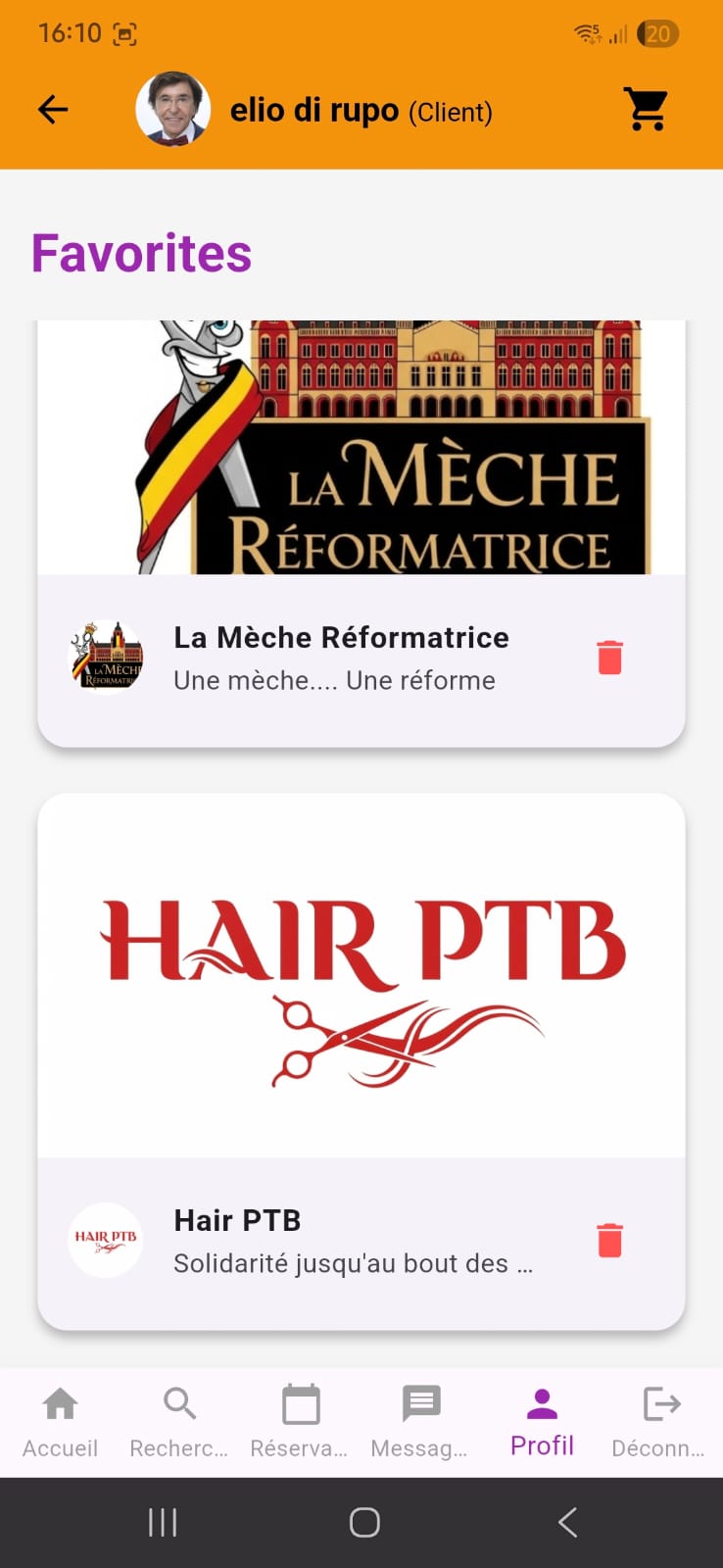723x1568 pixels.
Task: Tap the system home button
Action: pos(364,1522)
